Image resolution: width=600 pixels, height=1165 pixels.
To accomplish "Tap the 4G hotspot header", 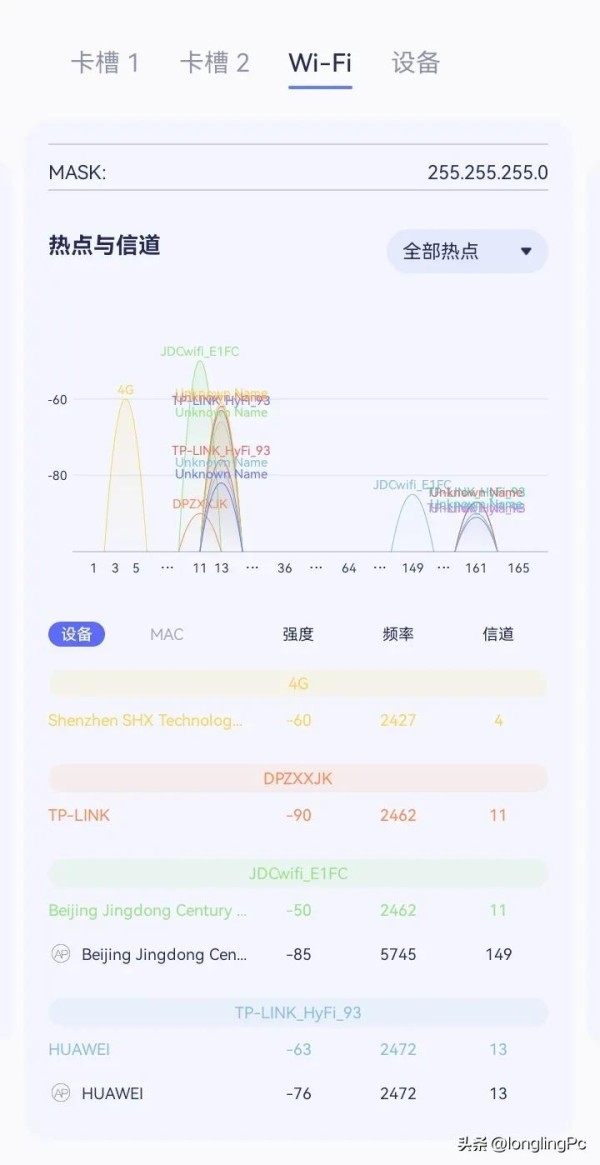I will (x=298, y=684).
